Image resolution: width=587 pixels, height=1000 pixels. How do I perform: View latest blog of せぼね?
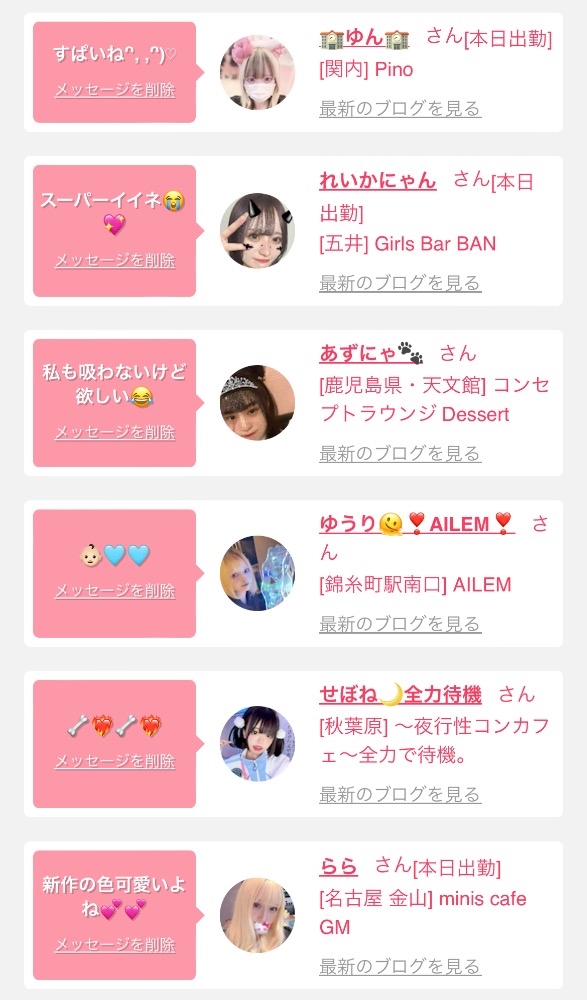(400, 795)
